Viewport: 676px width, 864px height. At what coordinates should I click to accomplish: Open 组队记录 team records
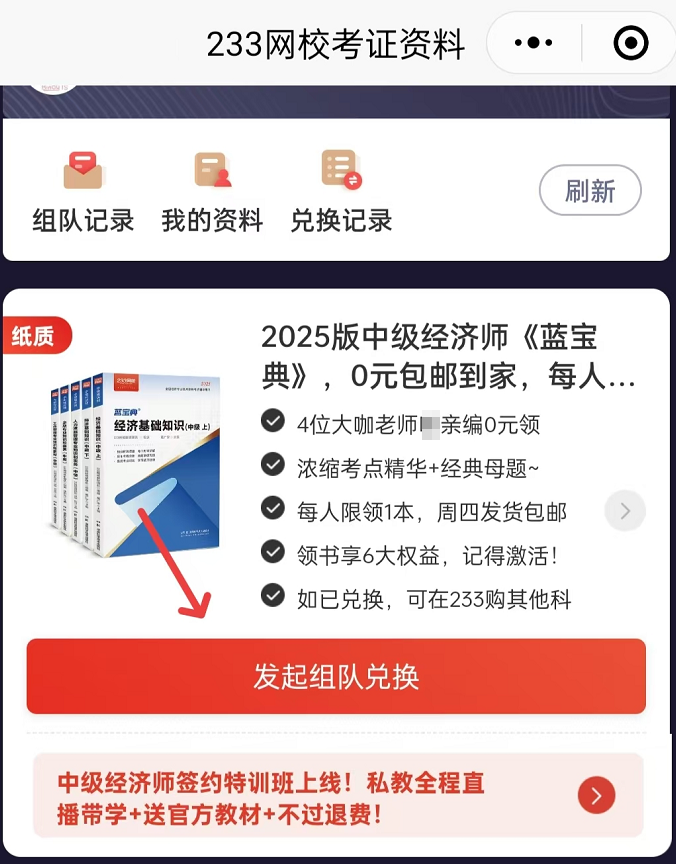(x=83, y=192)
